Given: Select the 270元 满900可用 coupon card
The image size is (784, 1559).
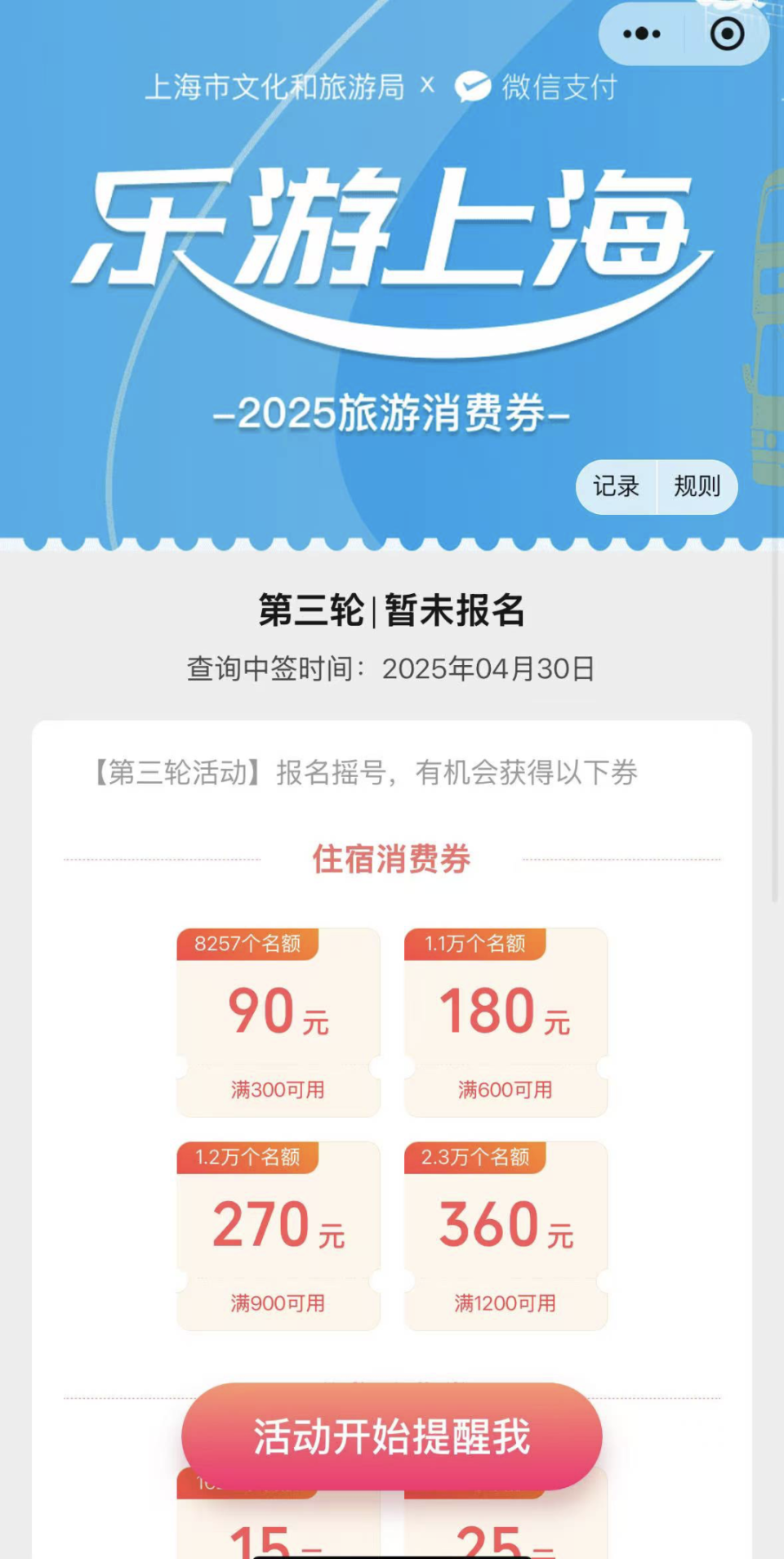Looking at the screenshot, I should pos(278,1235).
